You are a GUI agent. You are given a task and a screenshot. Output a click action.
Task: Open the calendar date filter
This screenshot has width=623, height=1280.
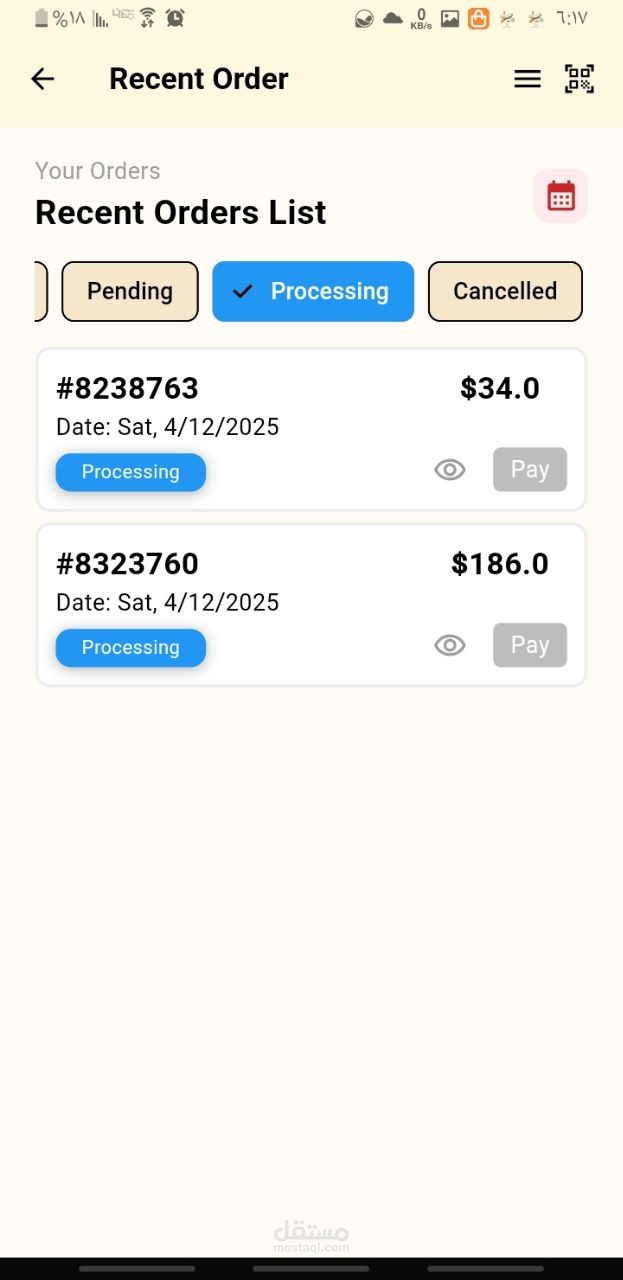561,196
